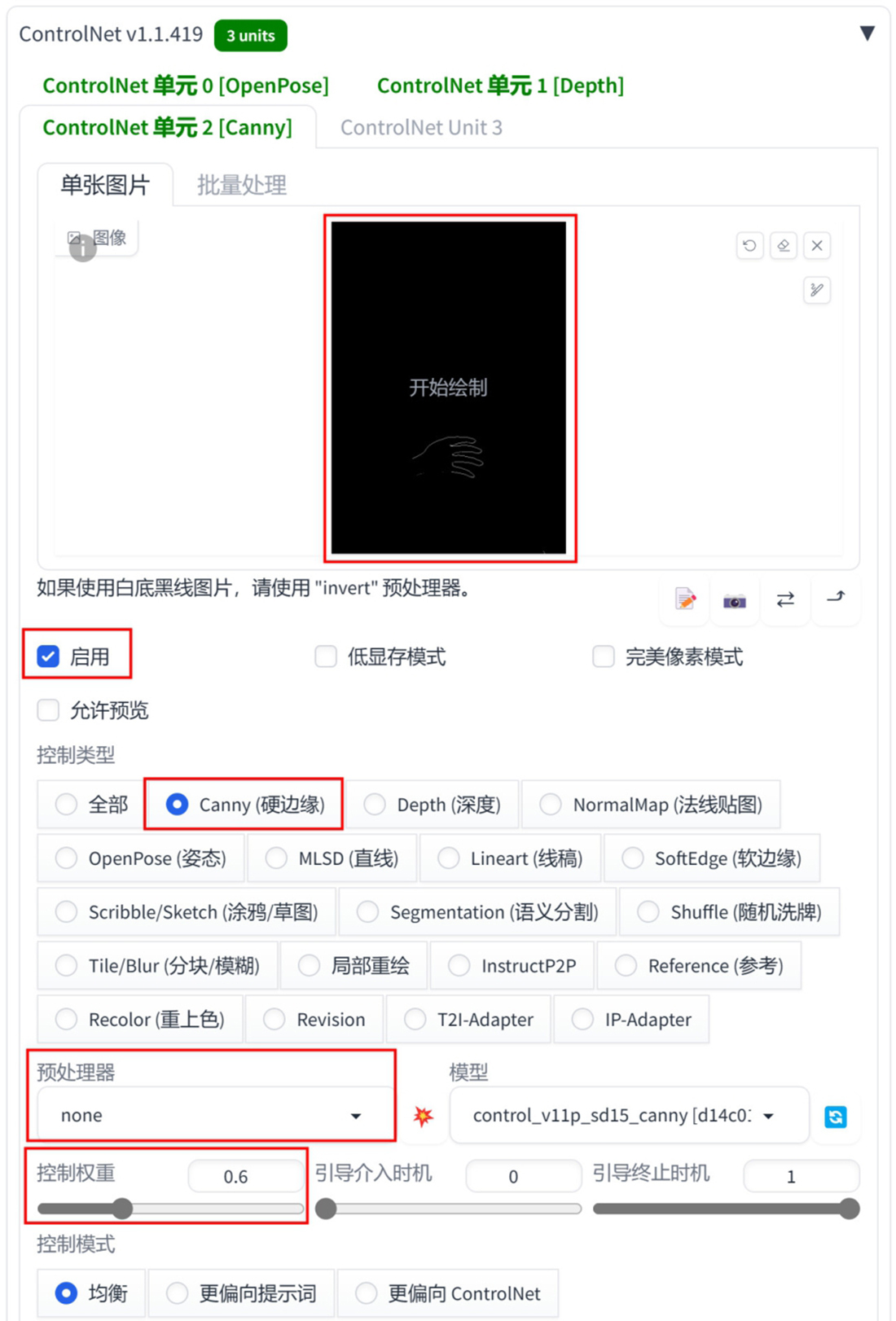Open the camera icon under the canvas
The image size is (896, 1321).
pos(734,601)
